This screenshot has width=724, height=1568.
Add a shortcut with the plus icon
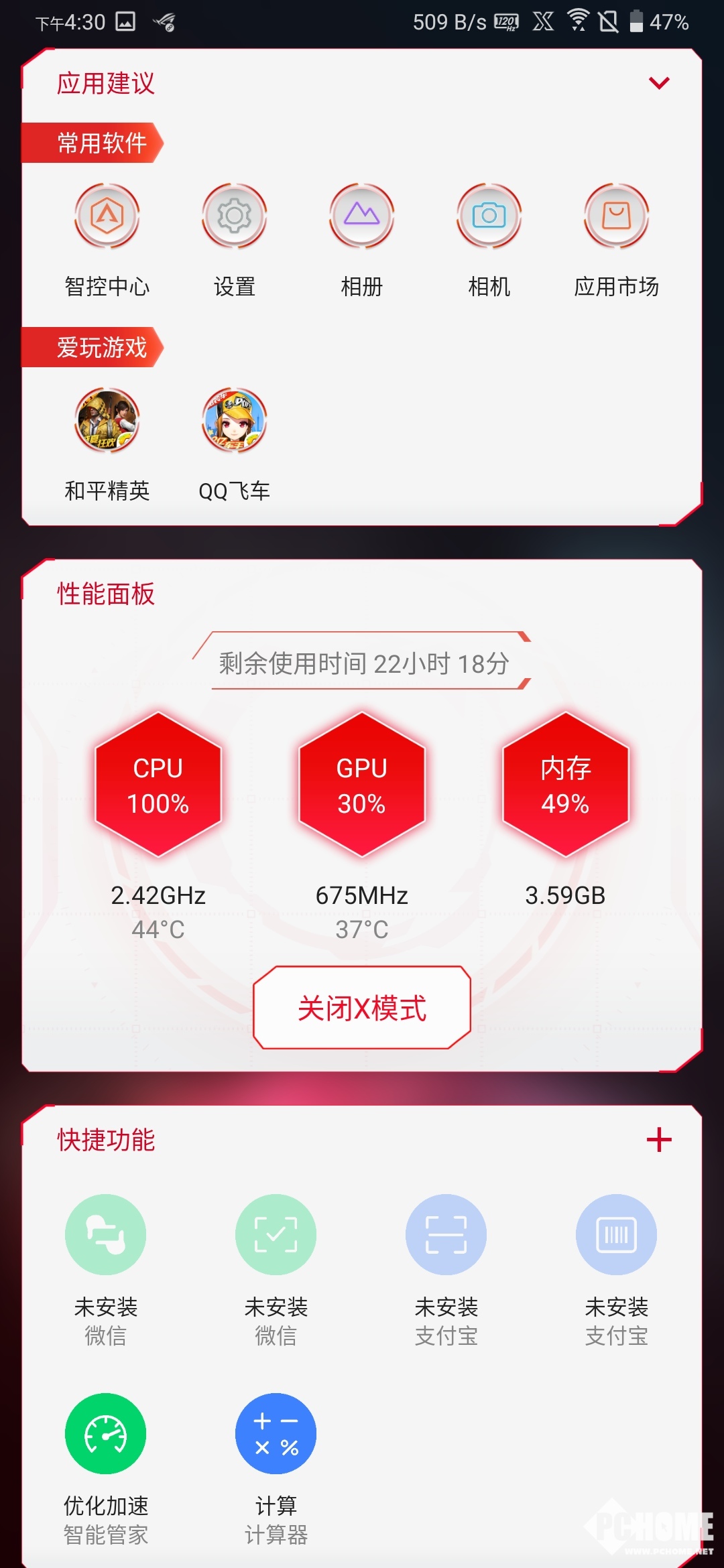tap(659, 1140)
